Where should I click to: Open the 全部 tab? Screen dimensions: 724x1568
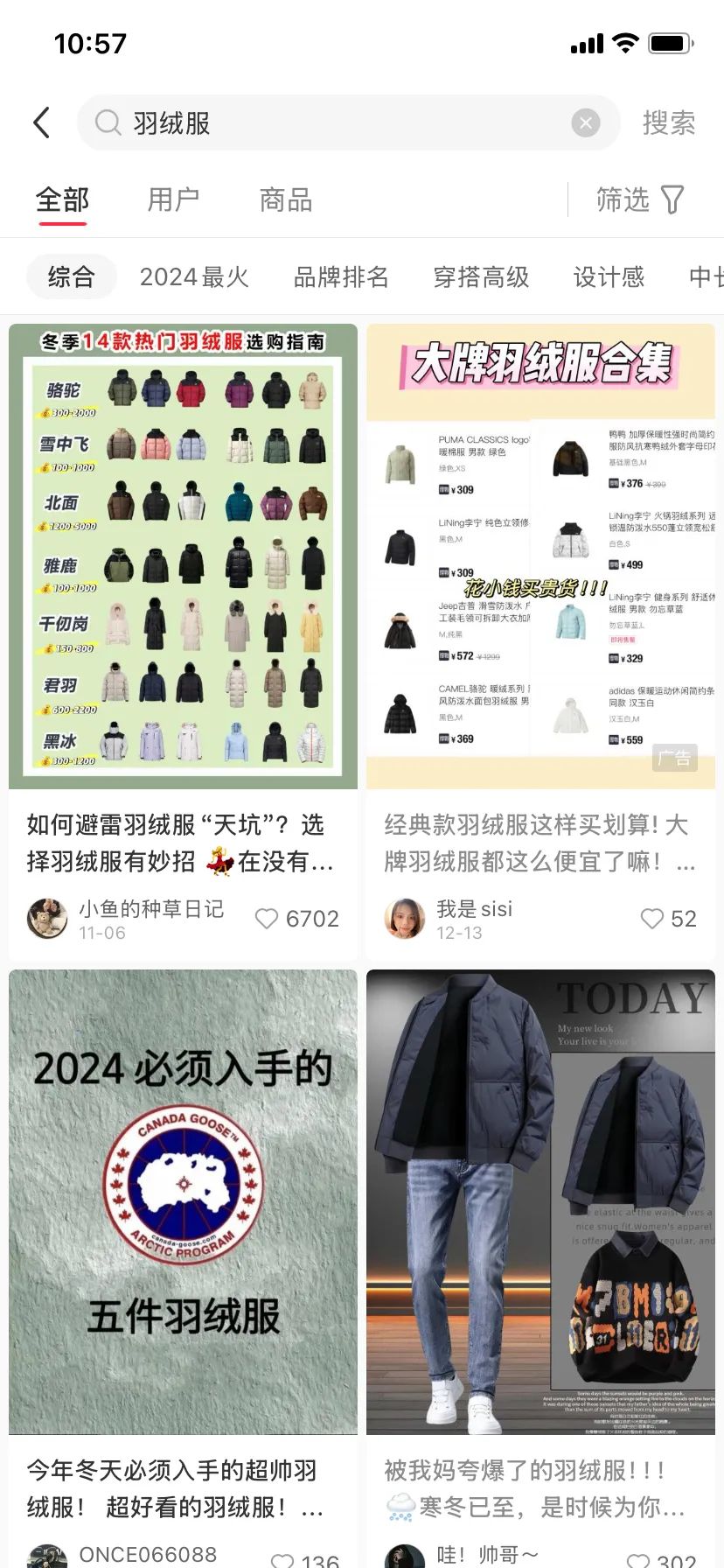[62, 199]
